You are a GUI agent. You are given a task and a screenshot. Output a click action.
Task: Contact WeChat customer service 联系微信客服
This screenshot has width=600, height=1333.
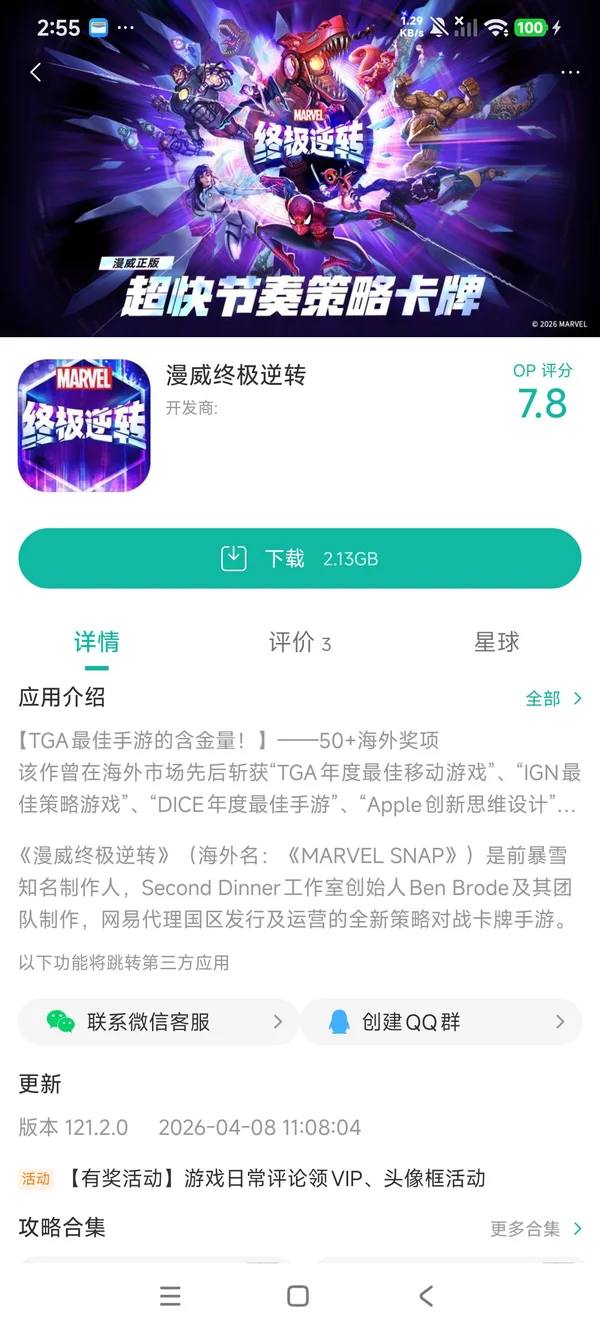click(158, 1022)
